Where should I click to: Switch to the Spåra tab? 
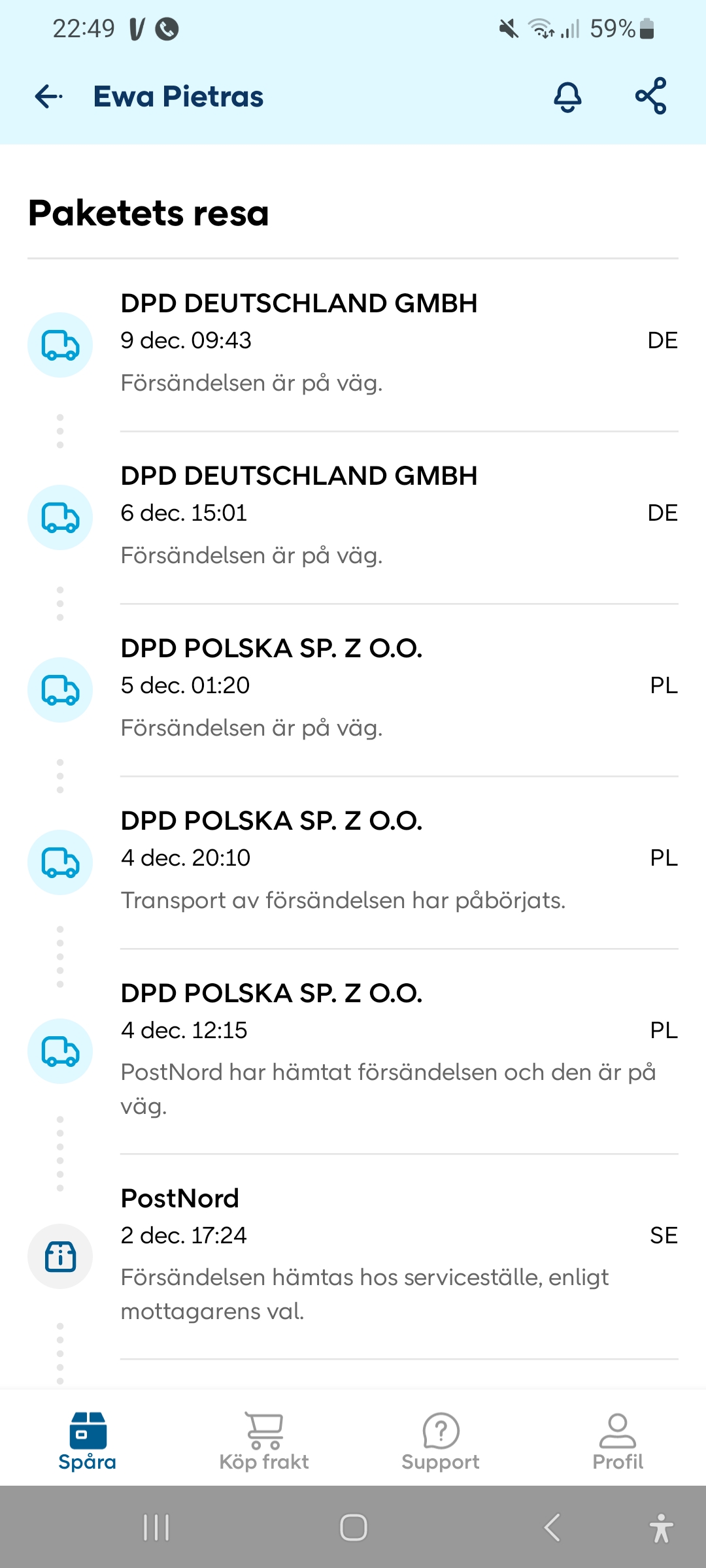pyautogui.click(x=88, y=1440)
